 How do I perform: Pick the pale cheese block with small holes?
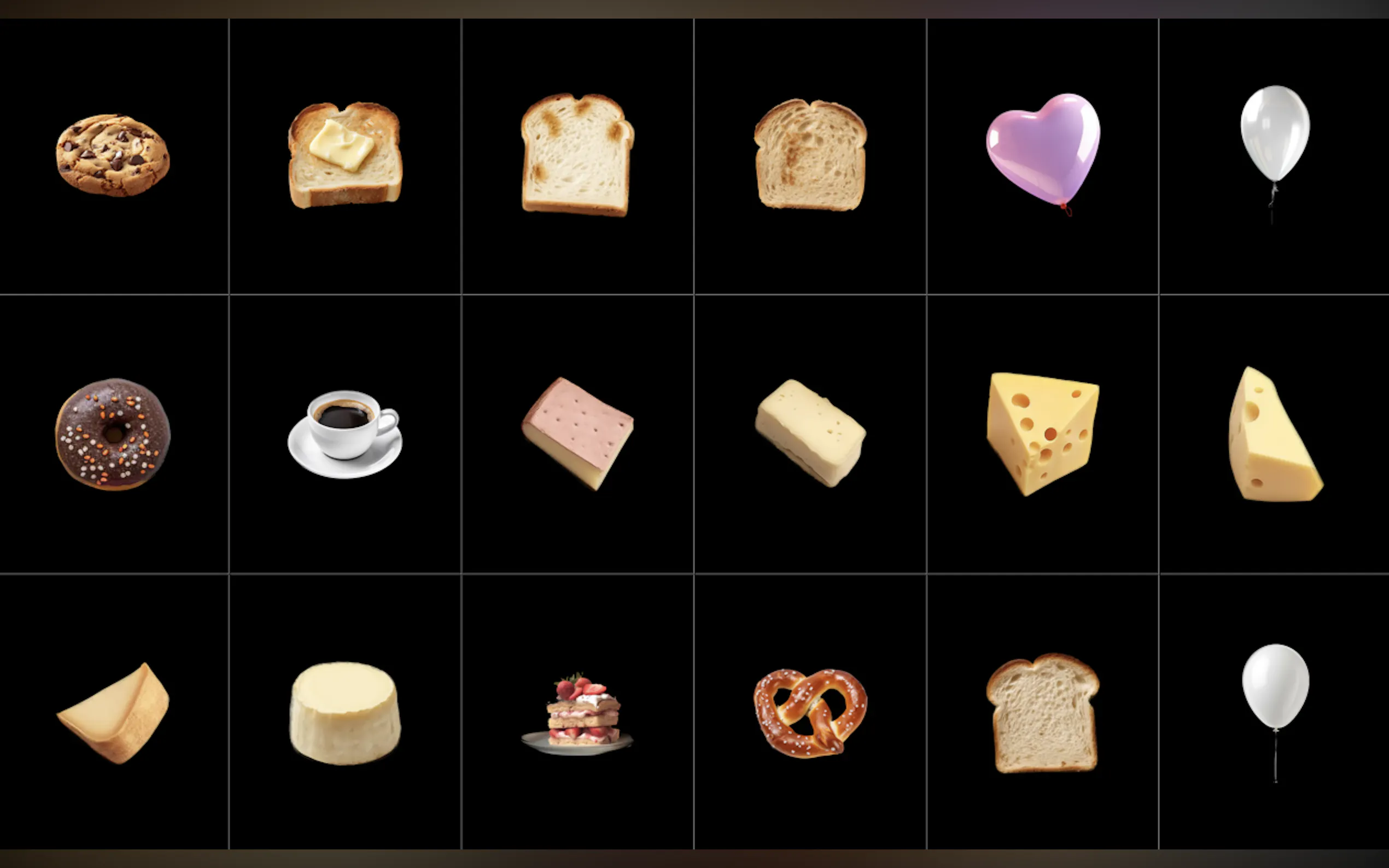(810, 433)
